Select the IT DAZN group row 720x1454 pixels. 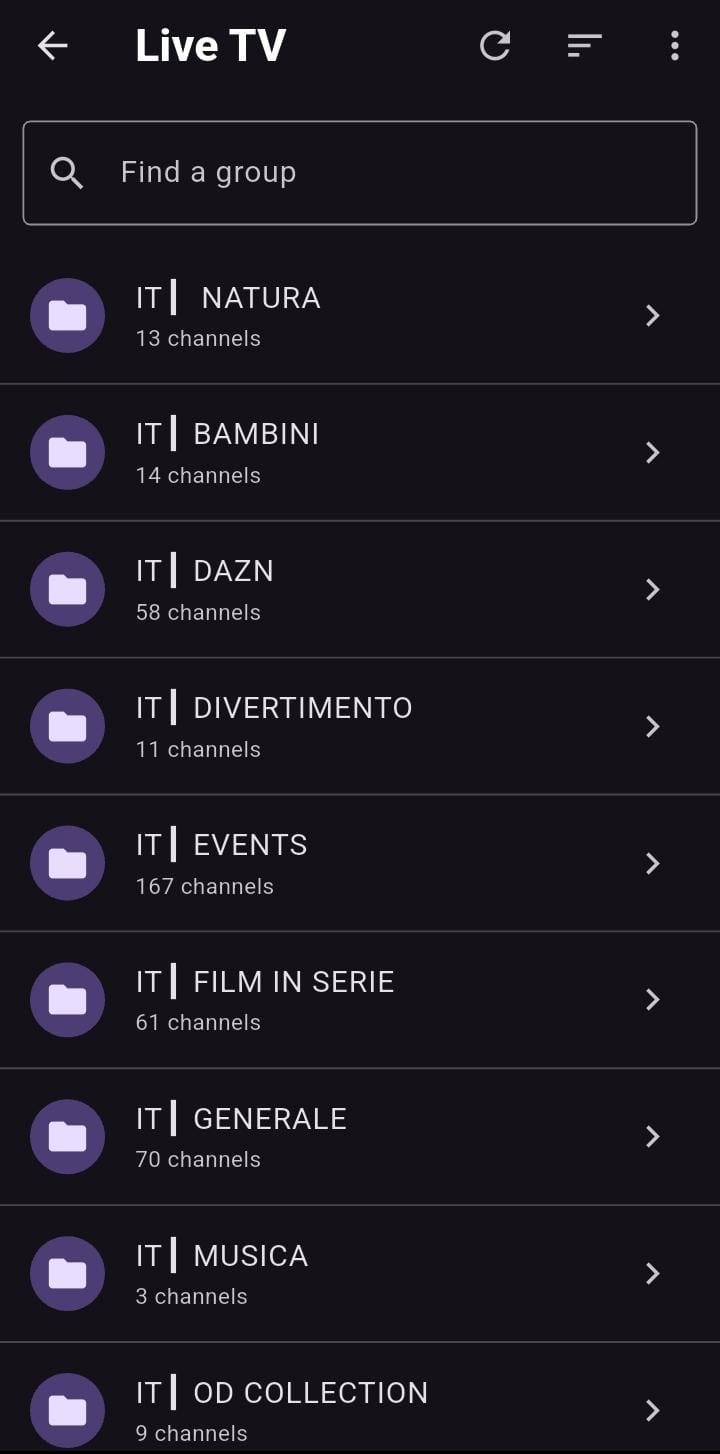coord(360,589)
